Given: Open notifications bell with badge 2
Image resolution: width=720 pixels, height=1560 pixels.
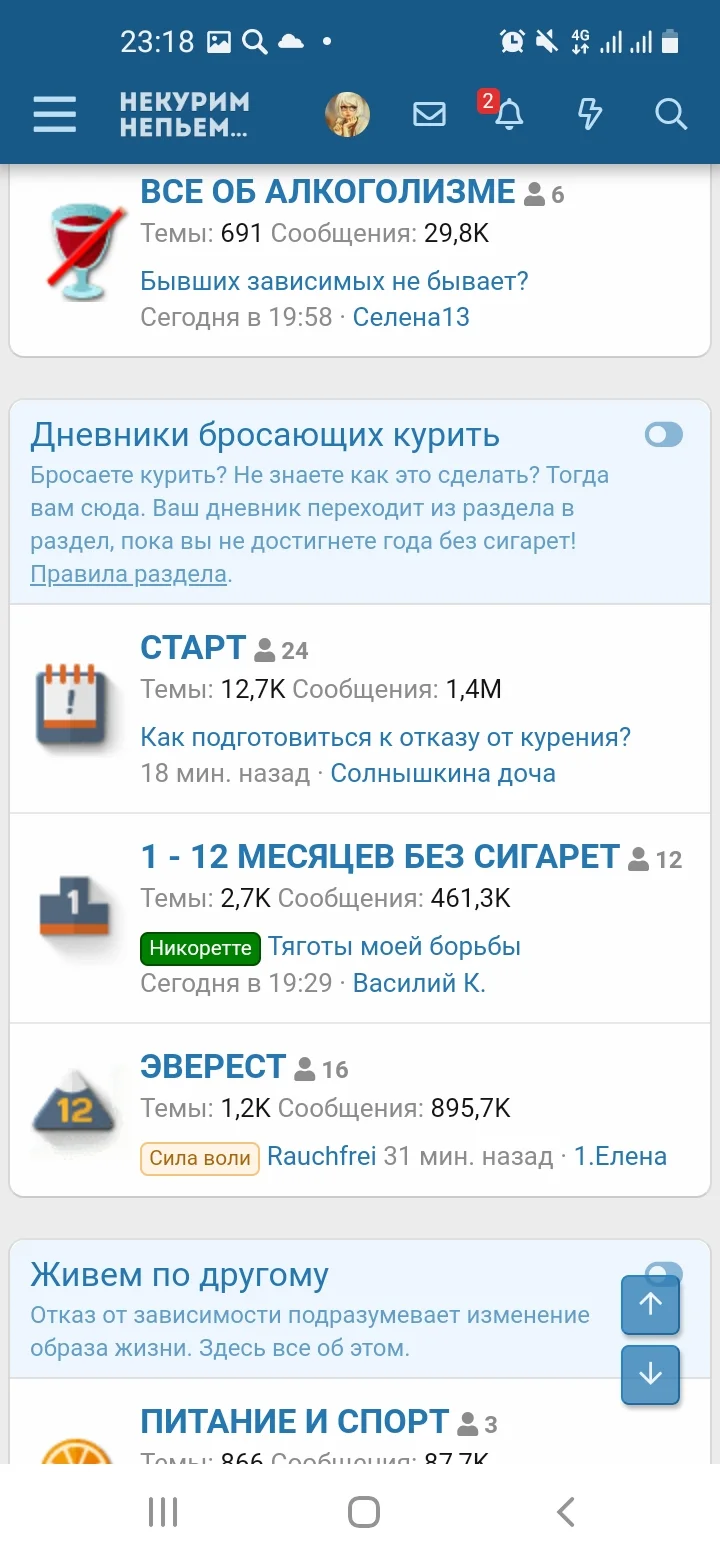Looking at the screenshot, I should coord(509,116).
